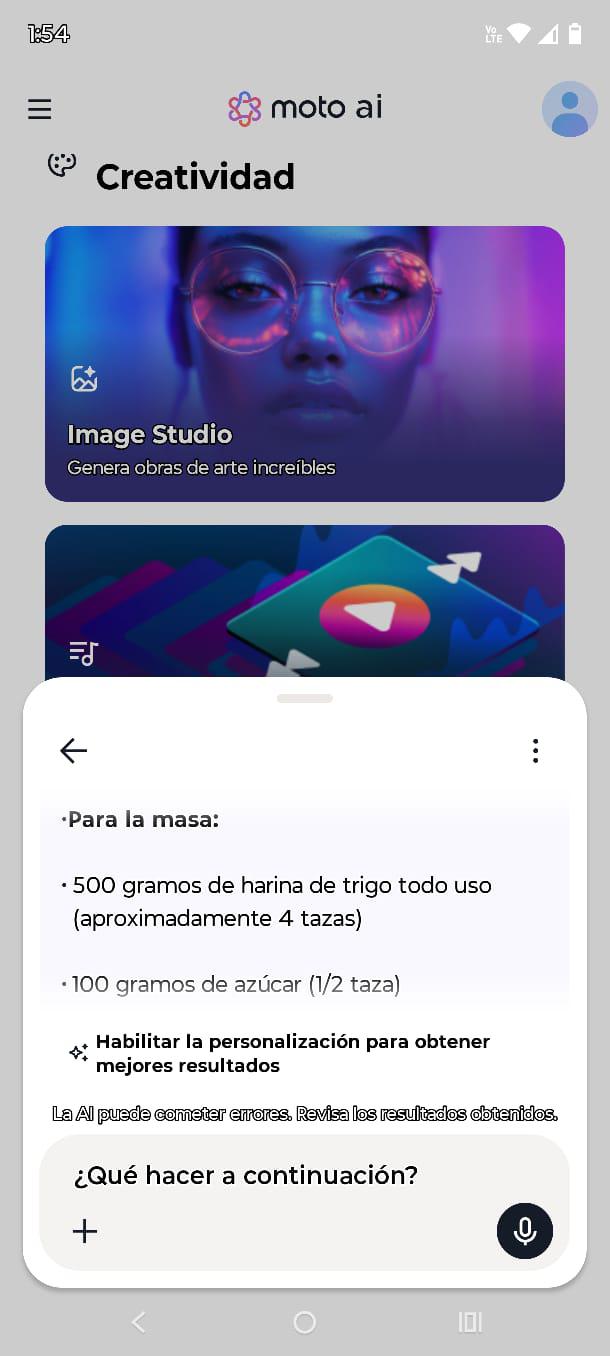Open the hamburger menu

point(40,109)
